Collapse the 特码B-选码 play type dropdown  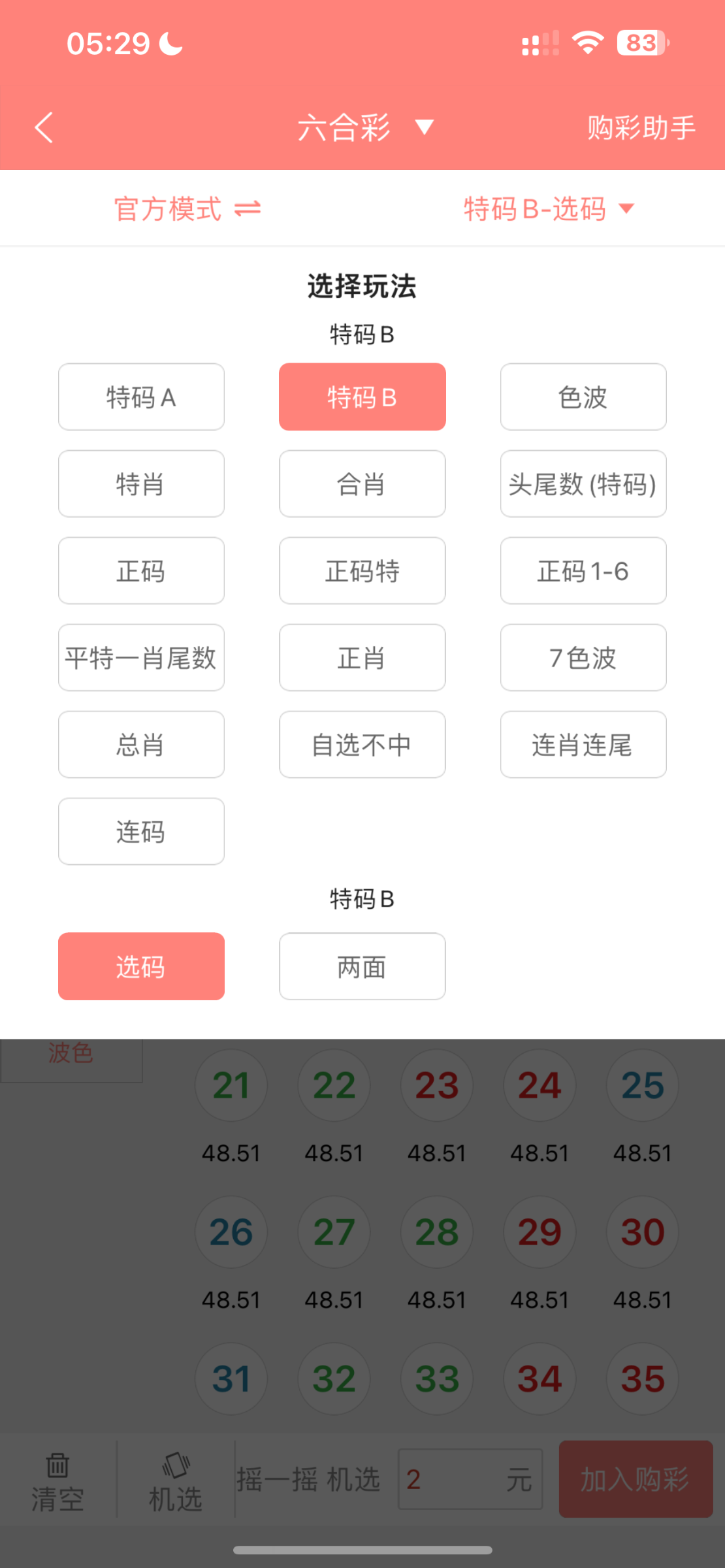pyautogui.click(x=549, y=209)
